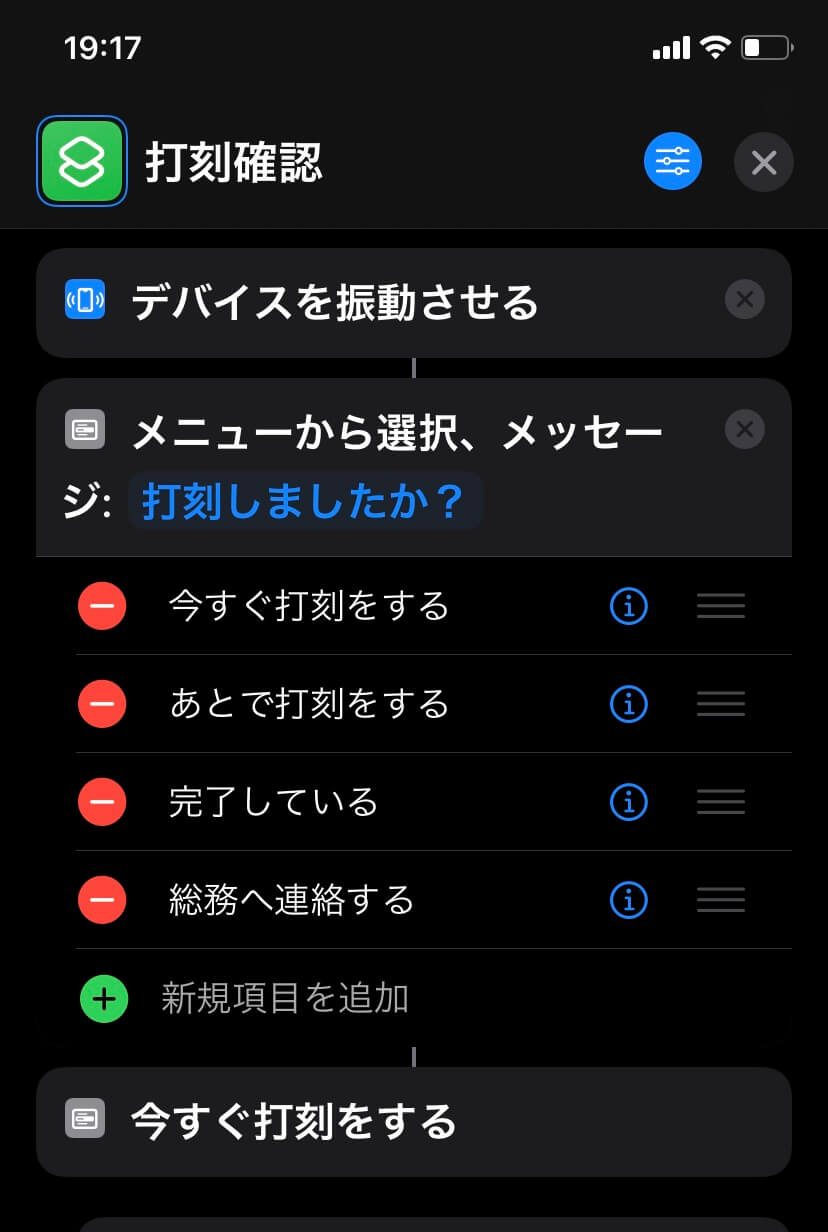Edit the 打刻しましたか？ message field

coord(304,501)
